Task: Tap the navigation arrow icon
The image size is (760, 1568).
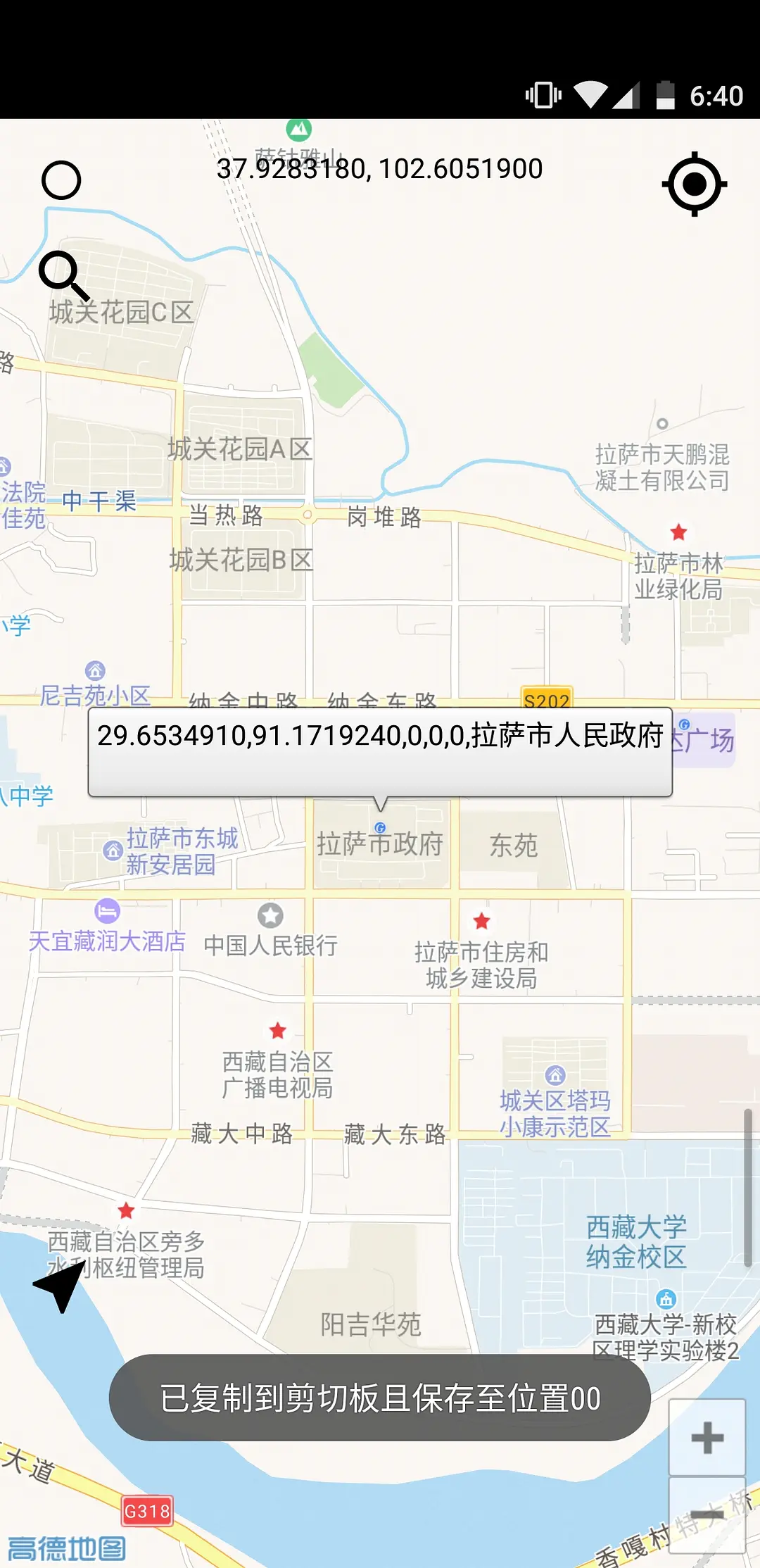Action: click(61, 1286)
